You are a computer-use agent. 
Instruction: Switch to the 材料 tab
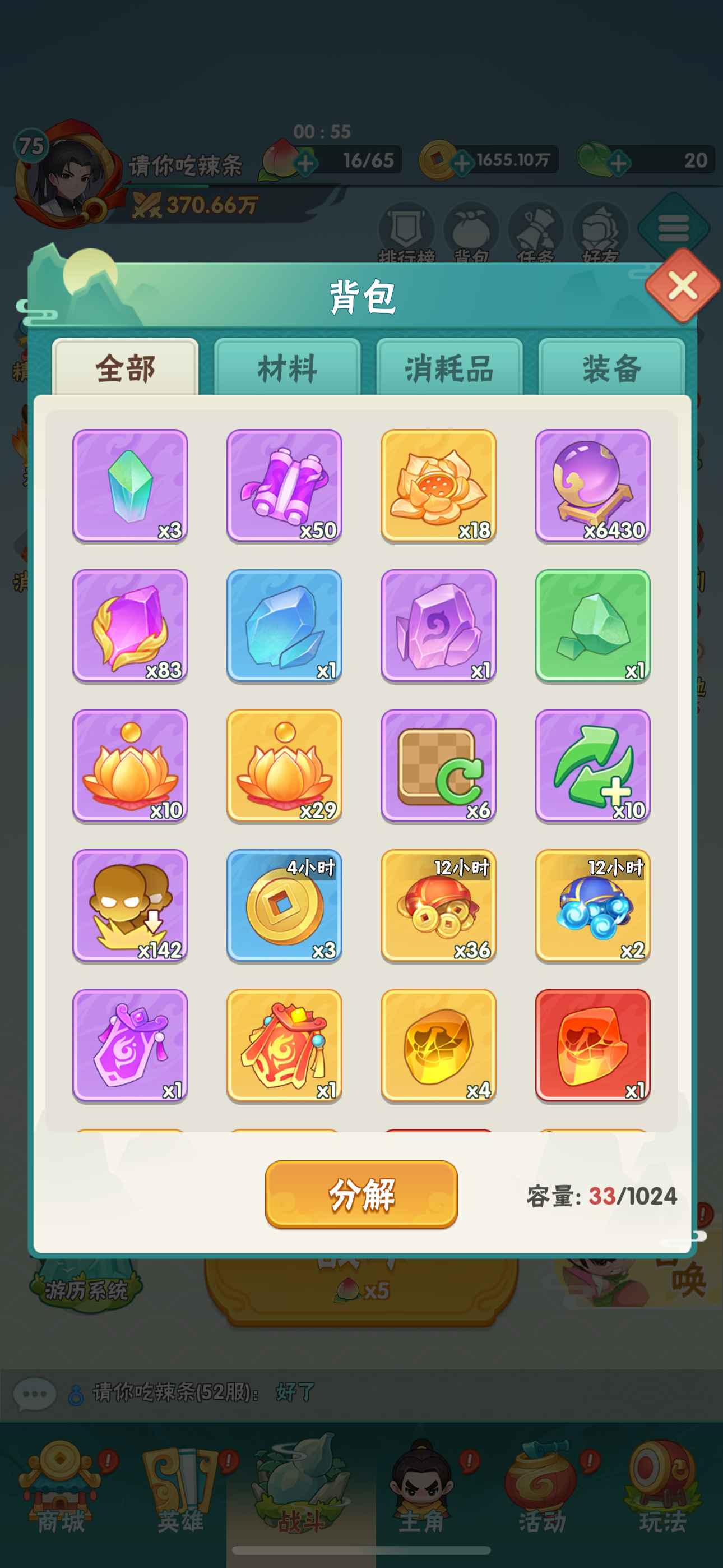(x=288, y=368)
